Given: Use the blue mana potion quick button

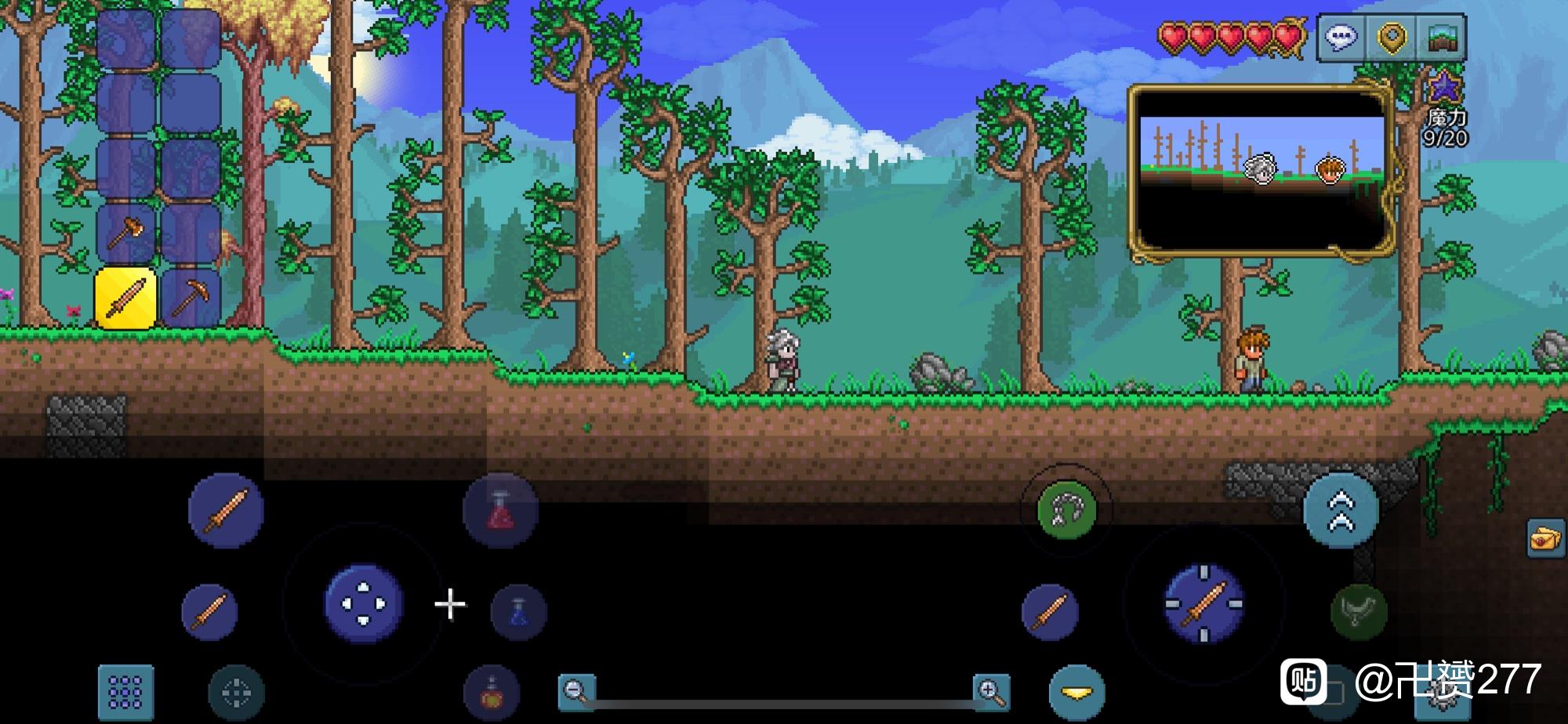Looking at the screenshot, I should pyautogui.click(x=518, y=610).
